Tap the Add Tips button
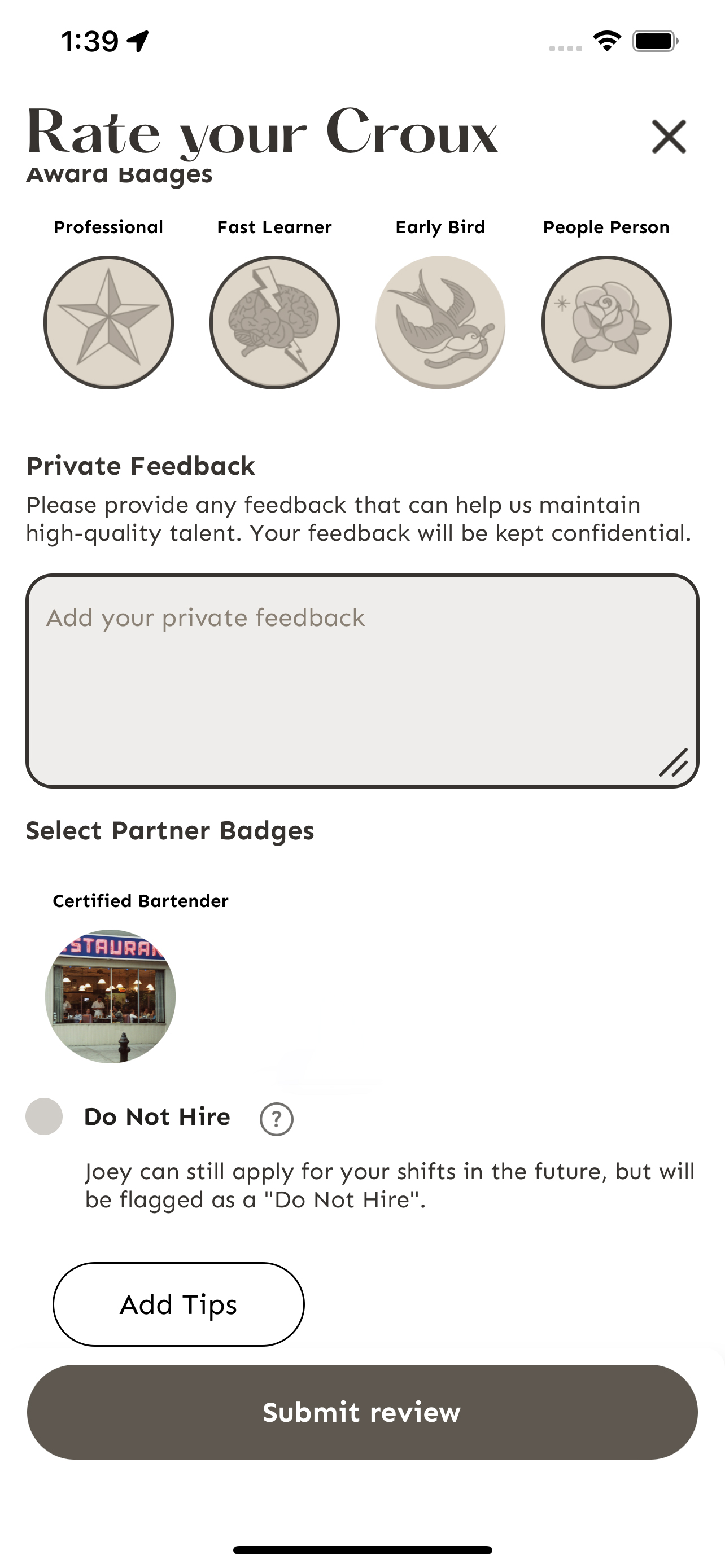Screen dimensions: 725x1568 [178, 1304]
